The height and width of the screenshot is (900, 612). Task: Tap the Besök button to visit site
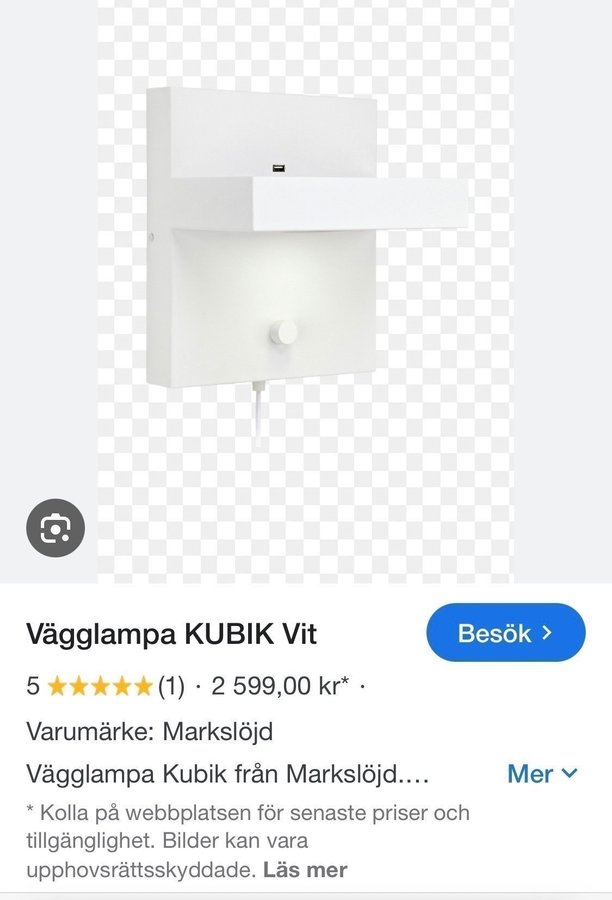tap(505, 633)
